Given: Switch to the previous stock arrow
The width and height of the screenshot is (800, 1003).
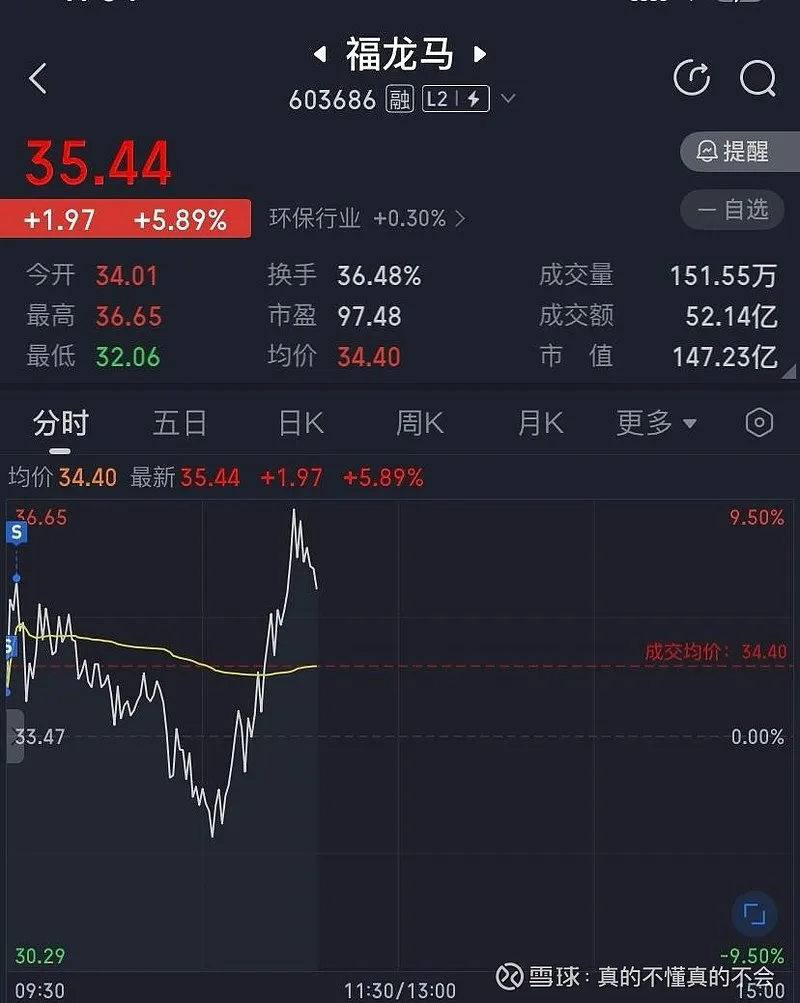Looking at the screenshot, I should [320, 54].
